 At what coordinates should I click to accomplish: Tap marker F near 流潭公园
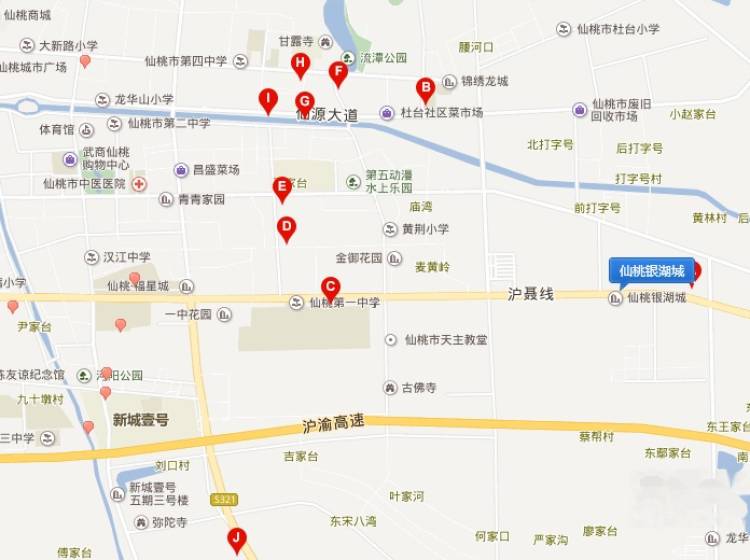(338, 71)
